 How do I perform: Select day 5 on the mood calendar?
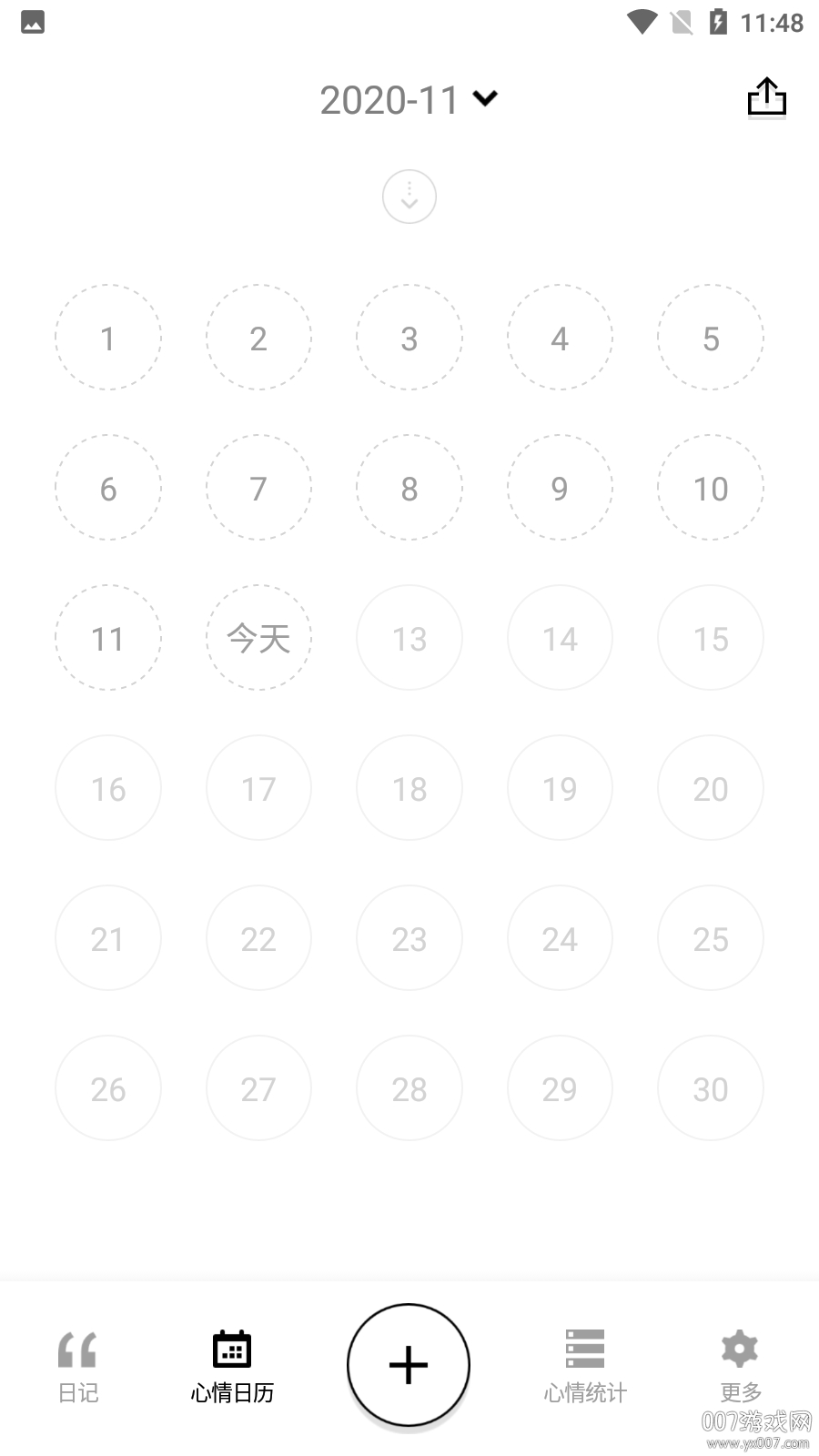[x=711, y=338]
